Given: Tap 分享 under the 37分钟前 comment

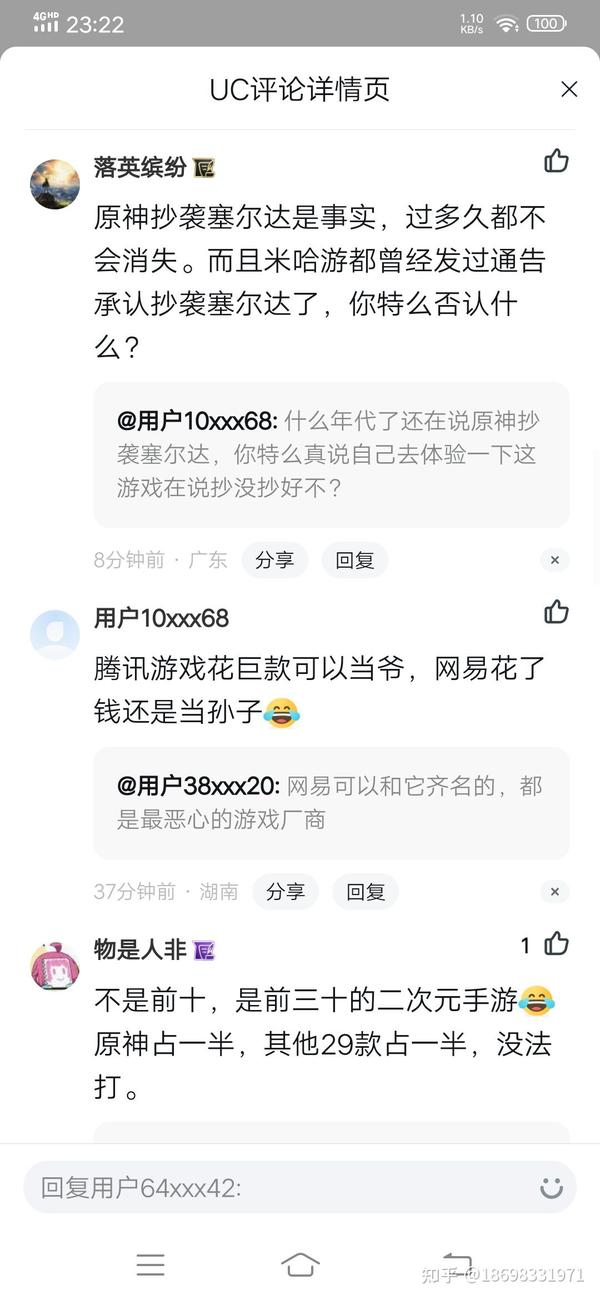Looking at the screenshot, I should (x=285, y=891).
